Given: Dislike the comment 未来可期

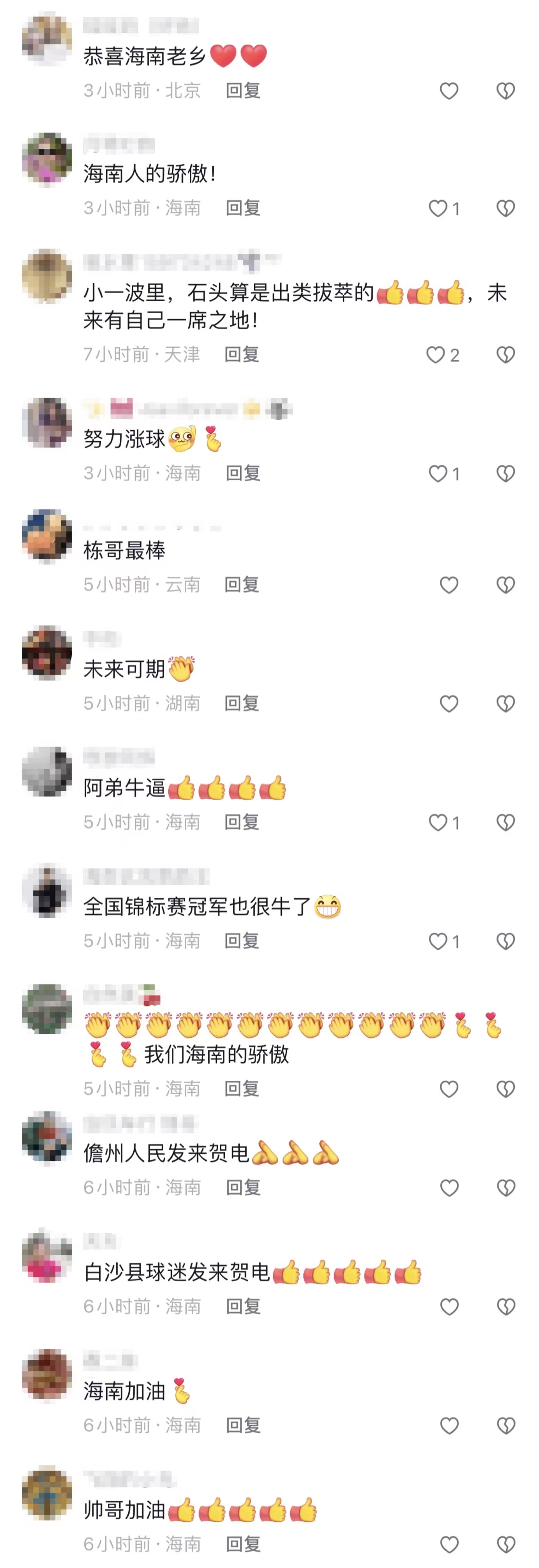Looking at the screenshot, I should (506, 704).
